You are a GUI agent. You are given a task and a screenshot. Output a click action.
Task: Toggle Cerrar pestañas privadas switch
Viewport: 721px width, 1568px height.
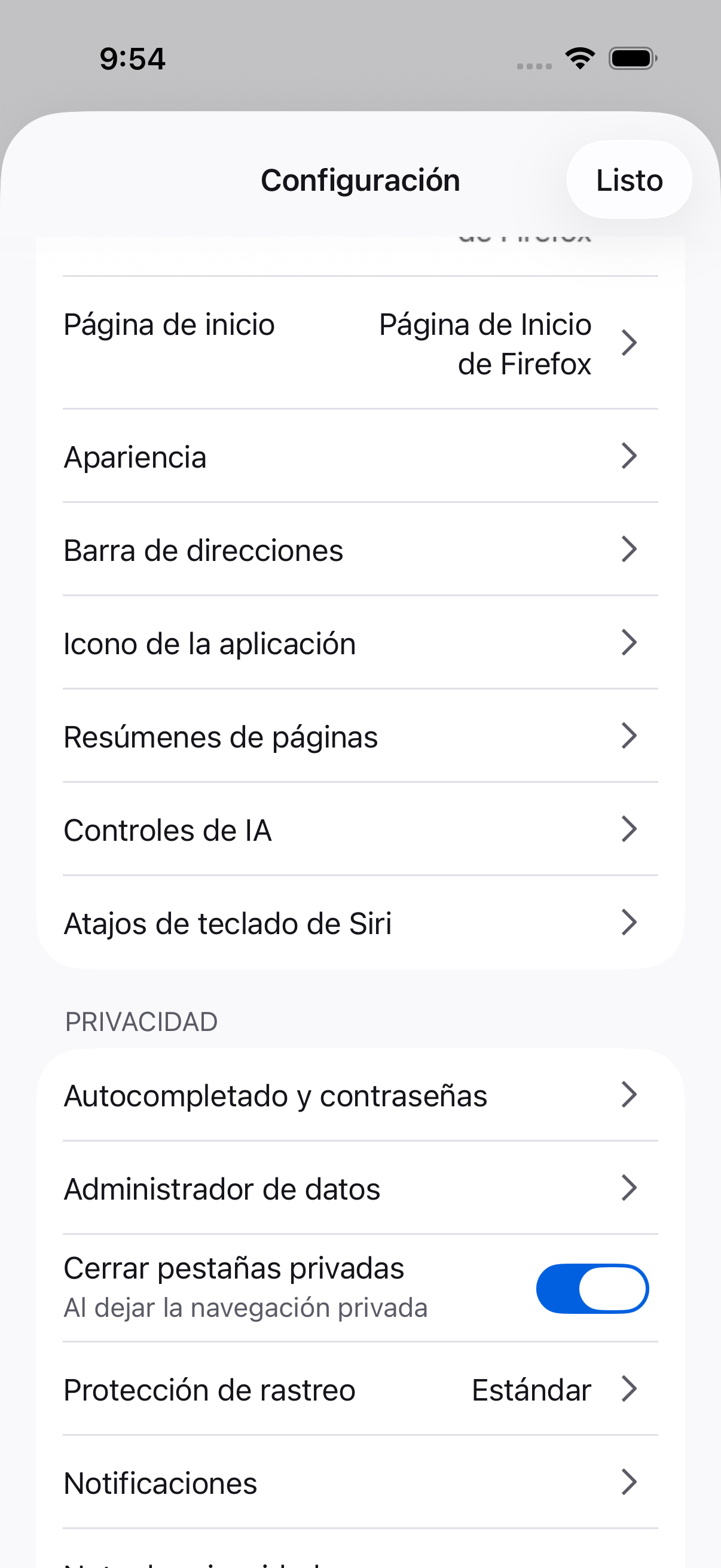591,1289
